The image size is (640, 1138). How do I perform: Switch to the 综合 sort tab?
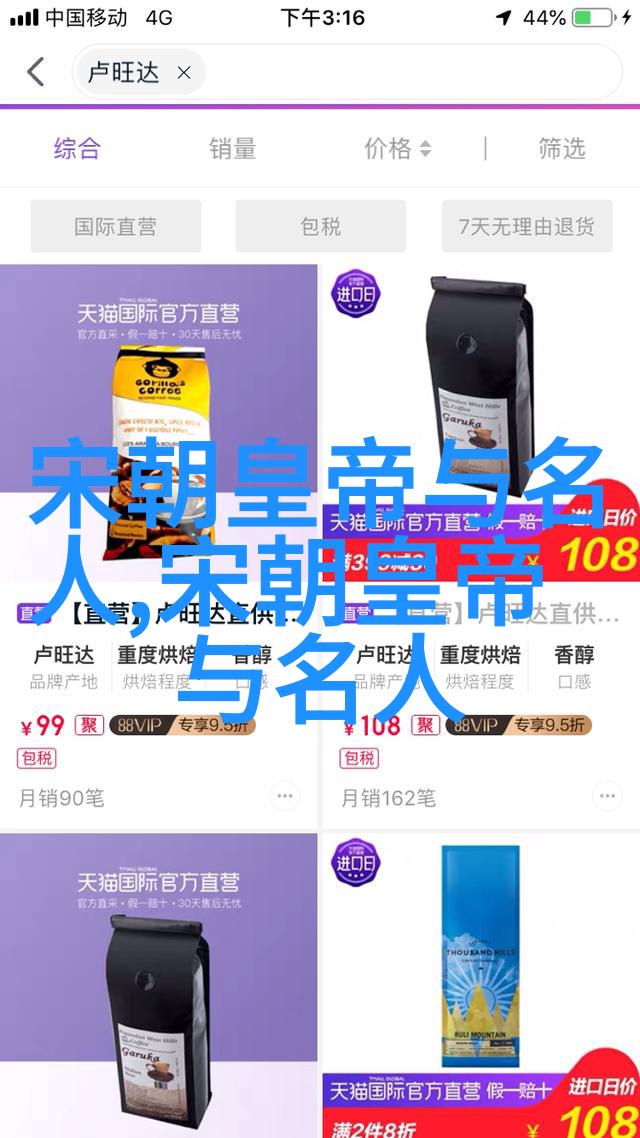pos(77,149)
